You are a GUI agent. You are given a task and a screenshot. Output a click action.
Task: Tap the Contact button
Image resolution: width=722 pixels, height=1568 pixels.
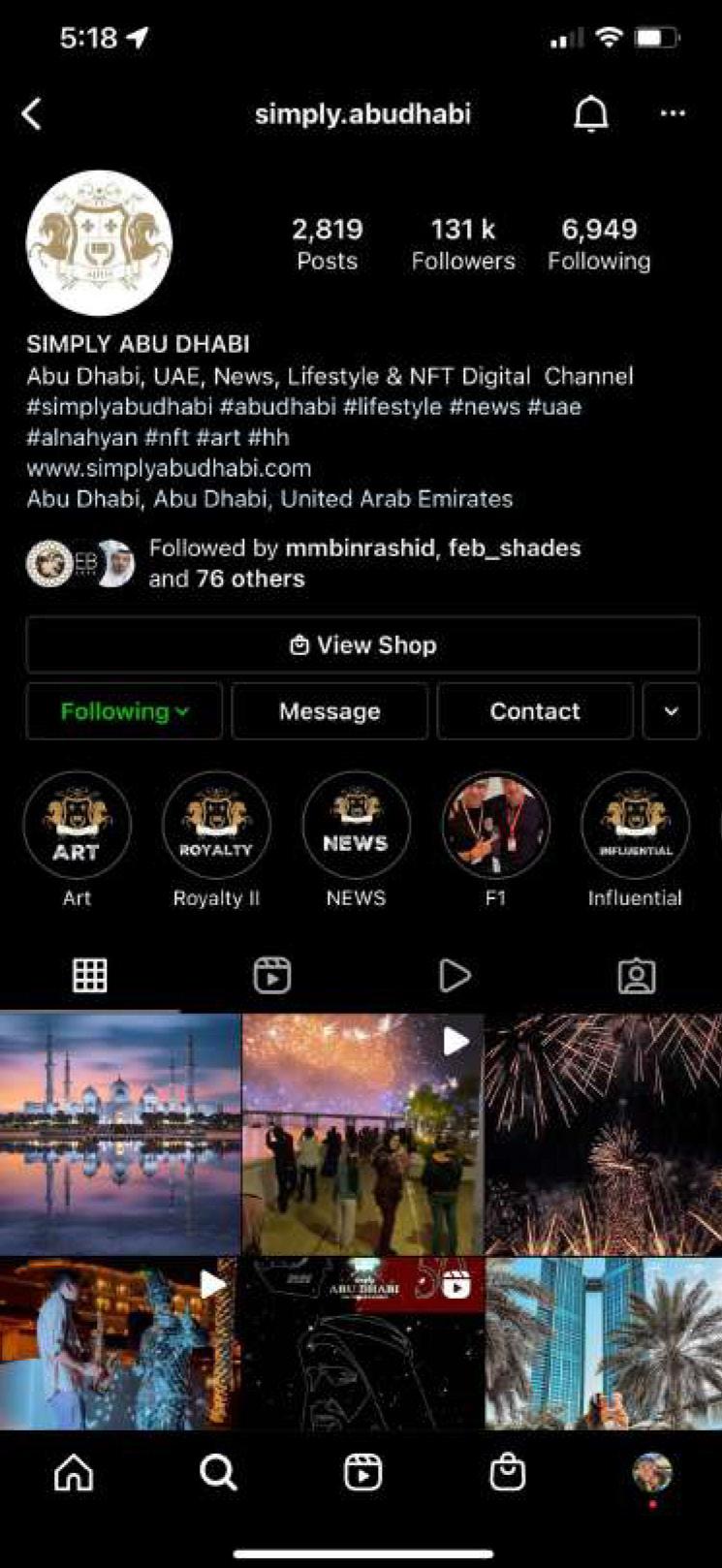click(x=535, y=711)
